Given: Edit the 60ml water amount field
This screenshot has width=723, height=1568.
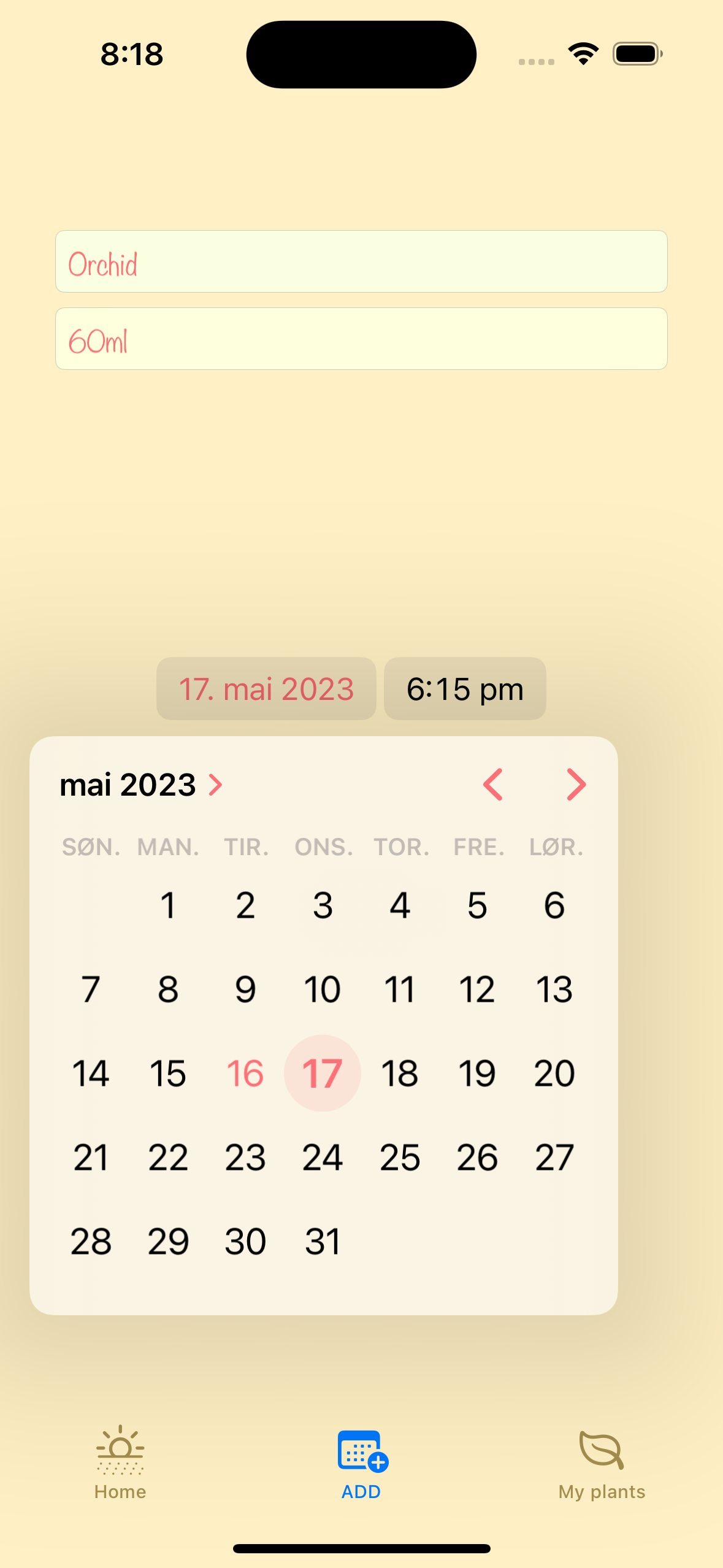Looking at the screenshot, I should point(361,339).
